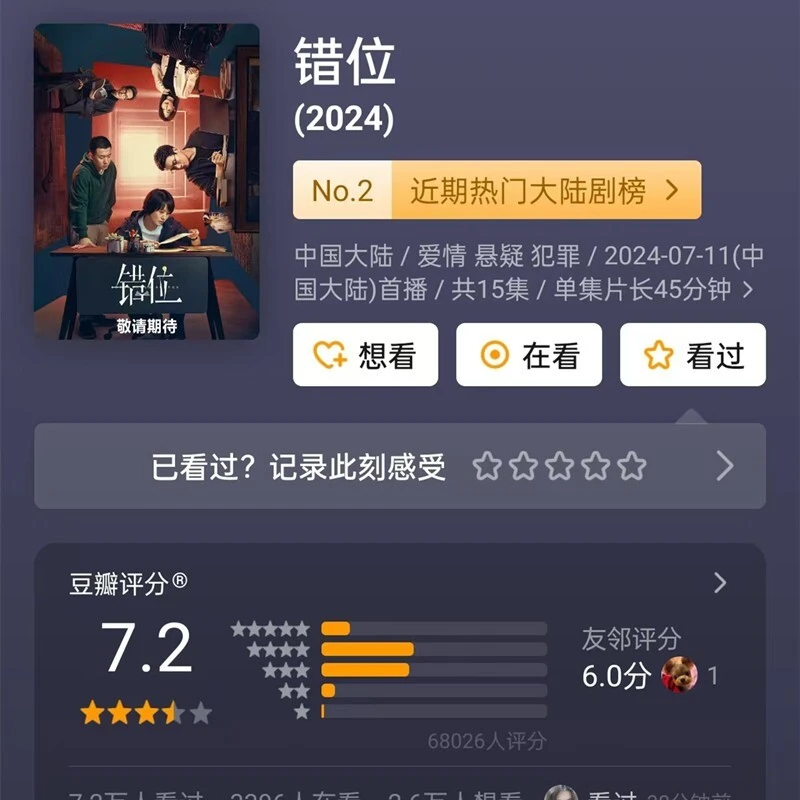Open the No.2 近期热门大陆剧榜 ranking
Image resolution: width=800 pixels, height=800 pixels.
click(x=496, y=190)
